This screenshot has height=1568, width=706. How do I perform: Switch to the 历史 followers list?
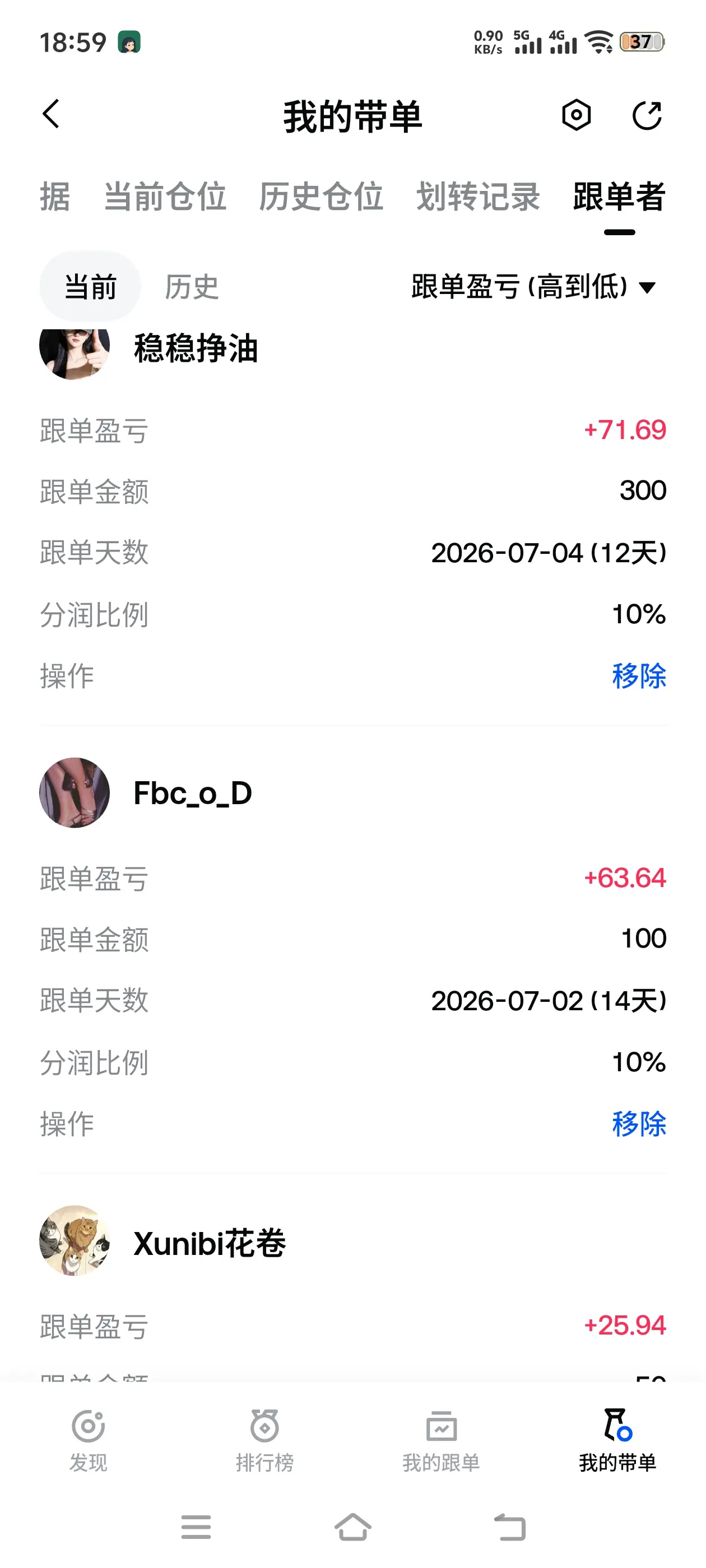click(x=192, y=287)
